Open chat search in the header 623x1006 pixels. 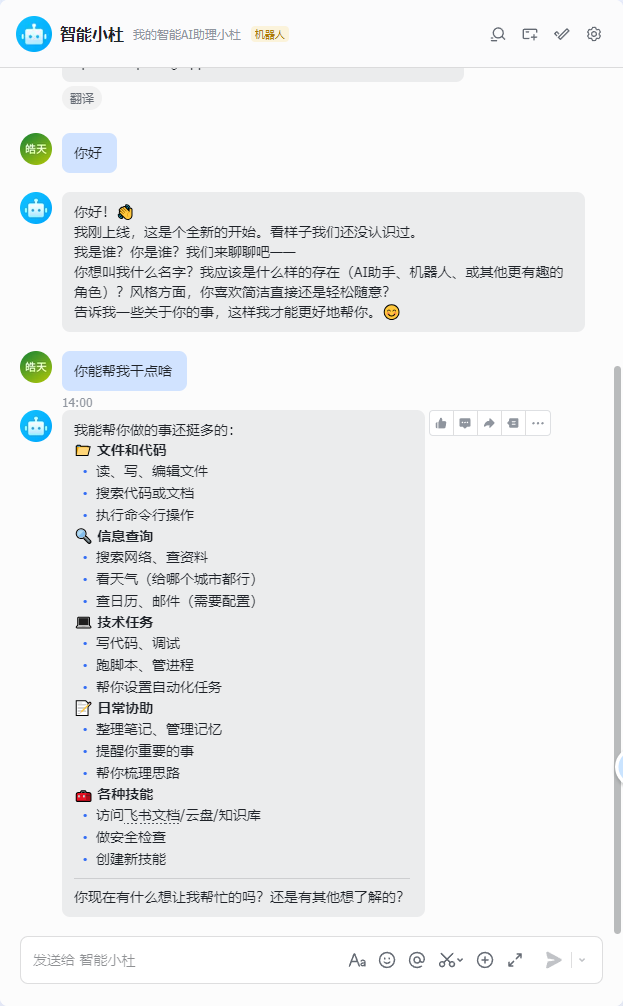click(498, 35)
